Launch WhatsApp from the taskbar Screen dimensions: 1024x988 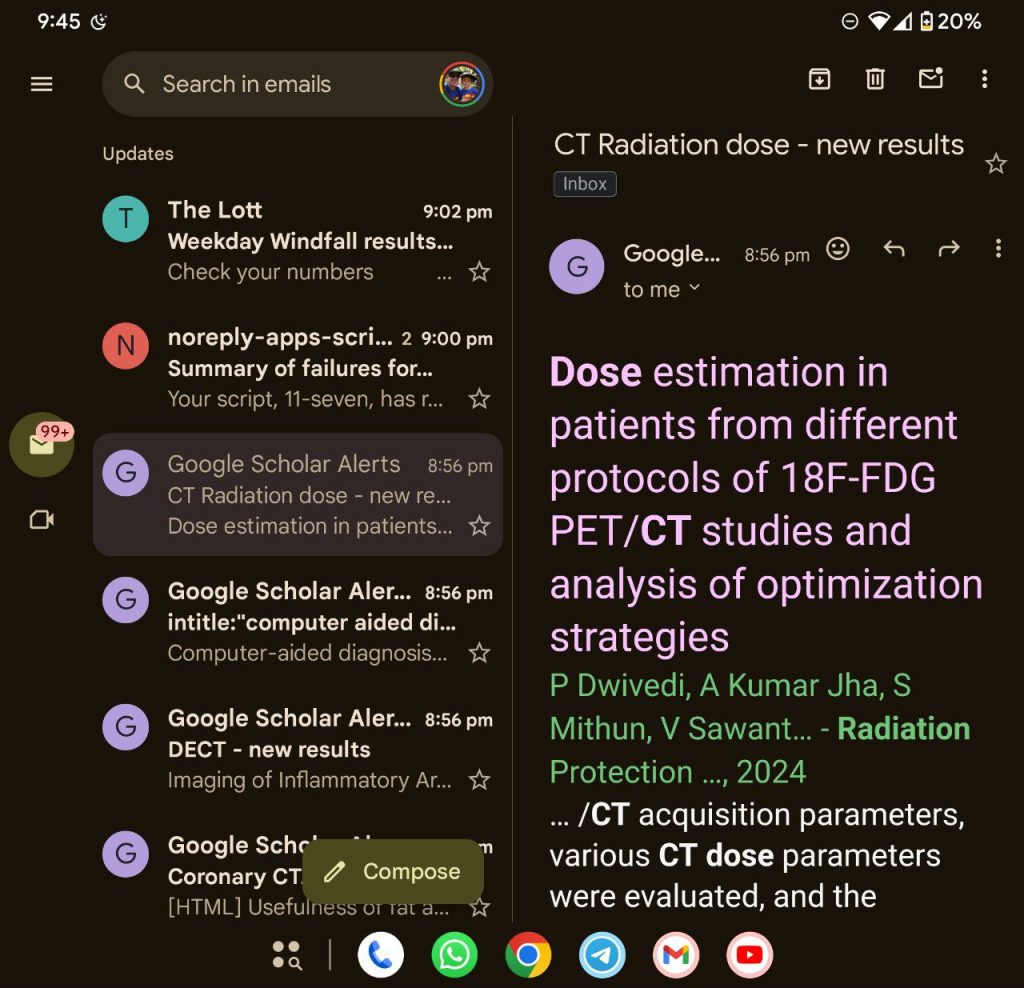[x=455, y=956]
